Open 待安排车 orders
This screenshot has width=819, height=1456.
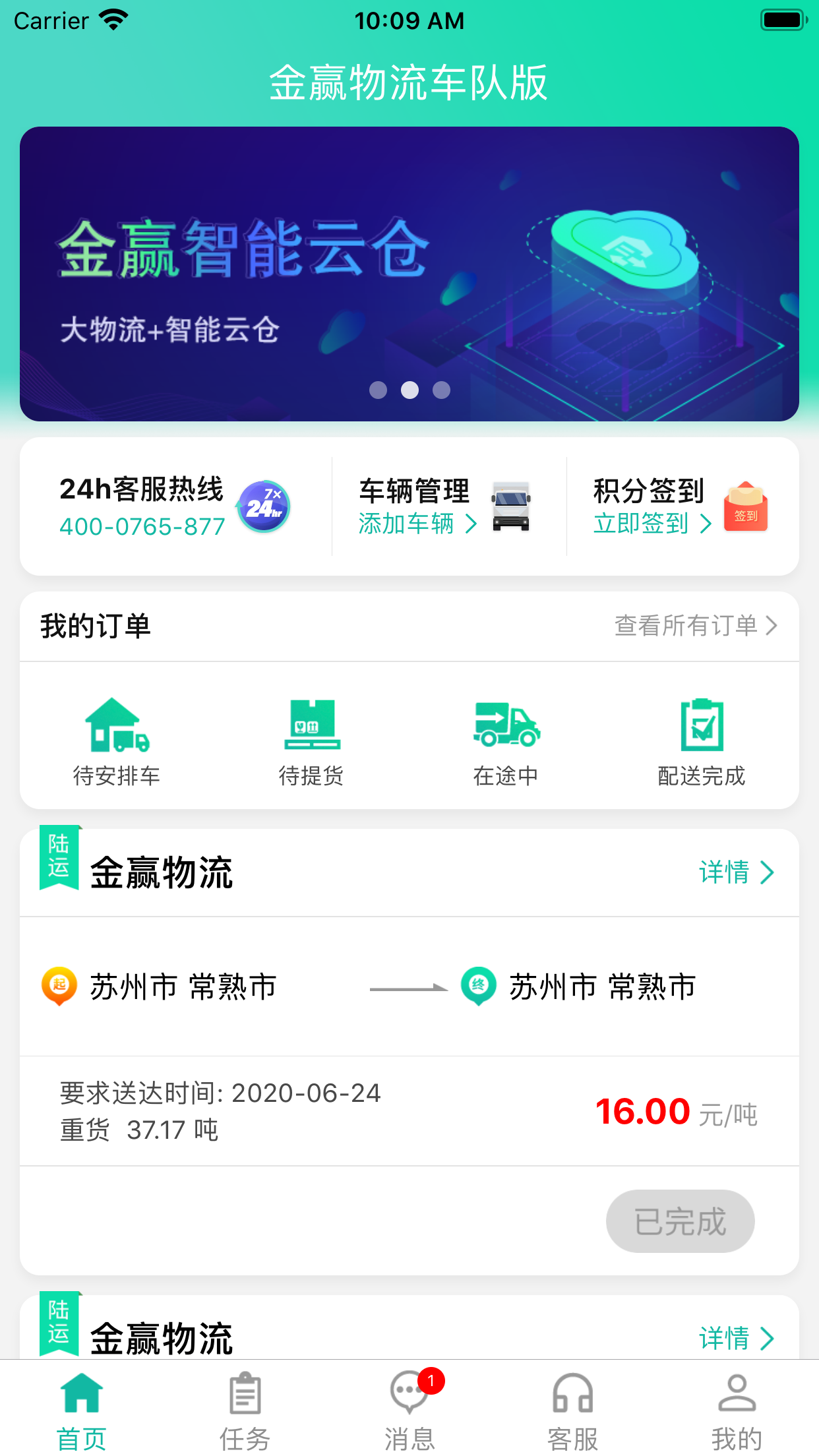click(x=117, y=742)
